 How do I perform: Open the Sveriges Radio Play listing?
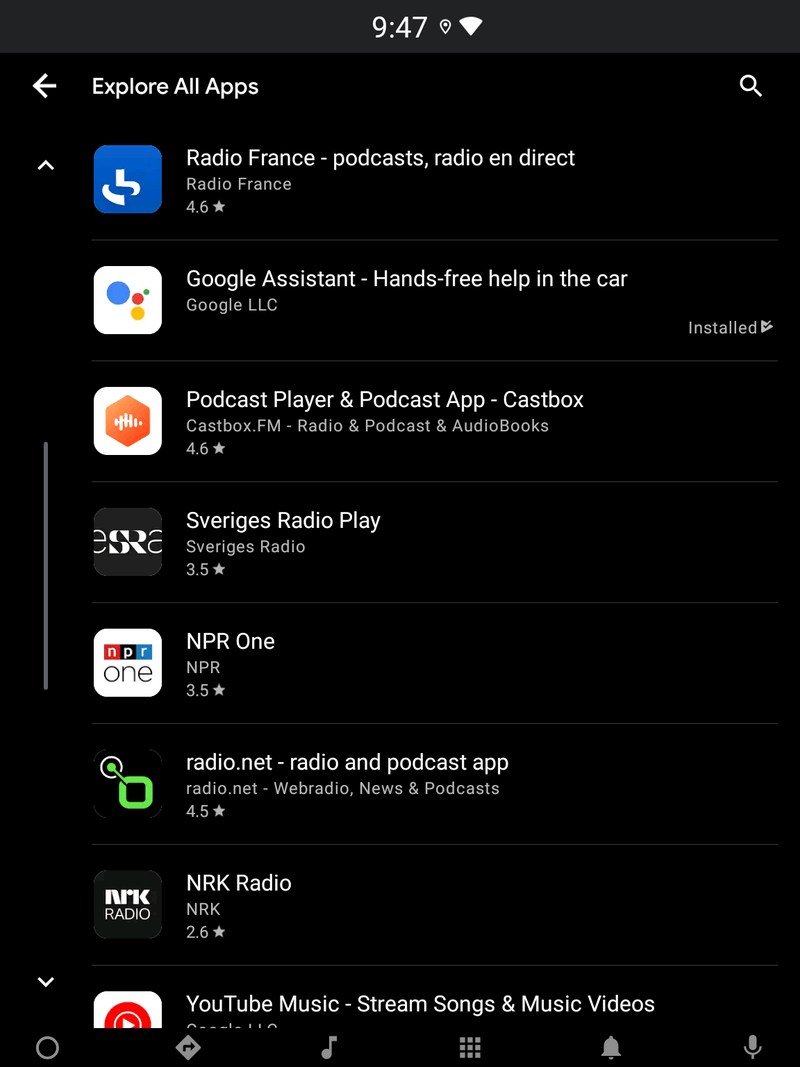point(434,542)
